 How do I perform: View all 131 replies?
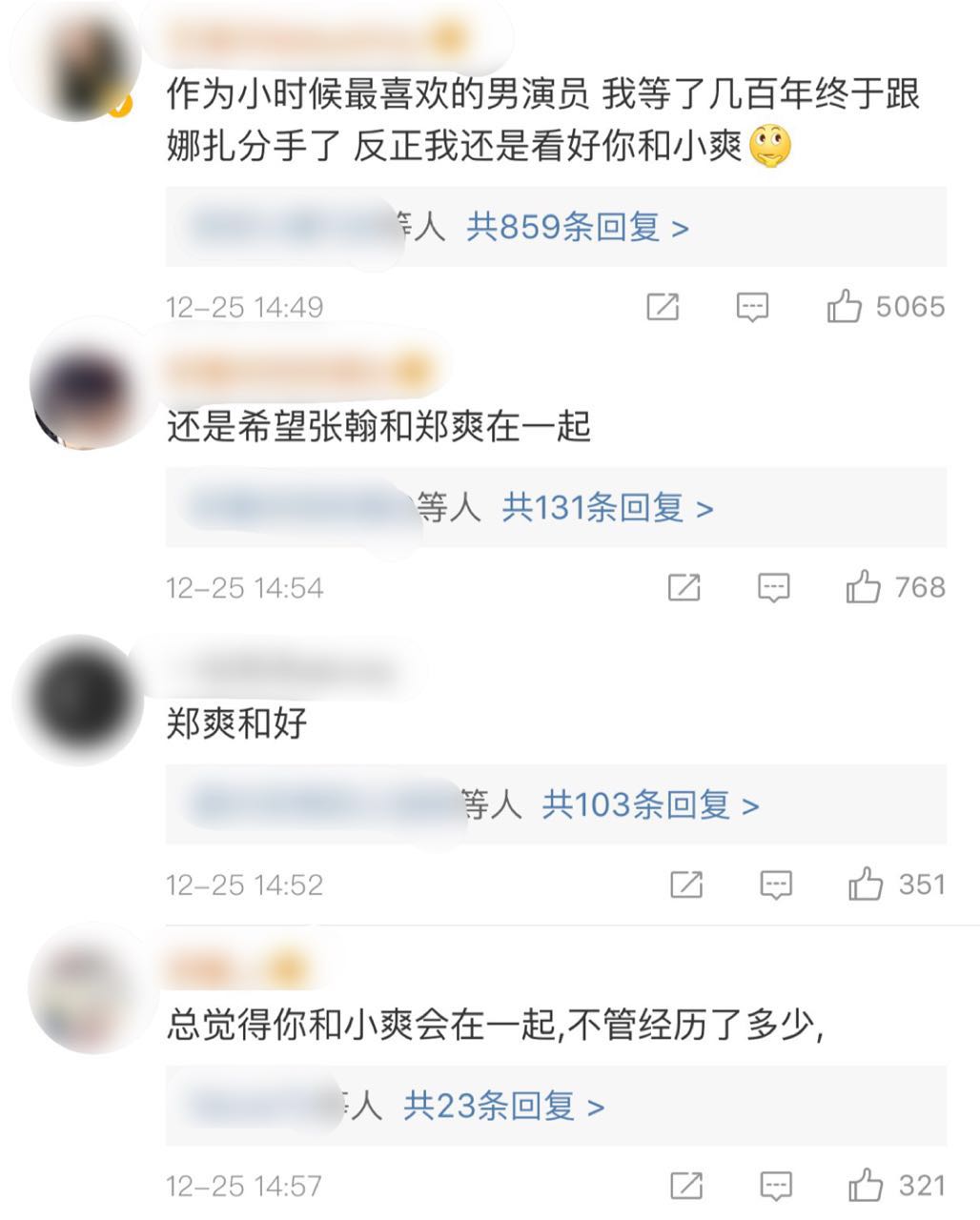[x=607, y=508]
